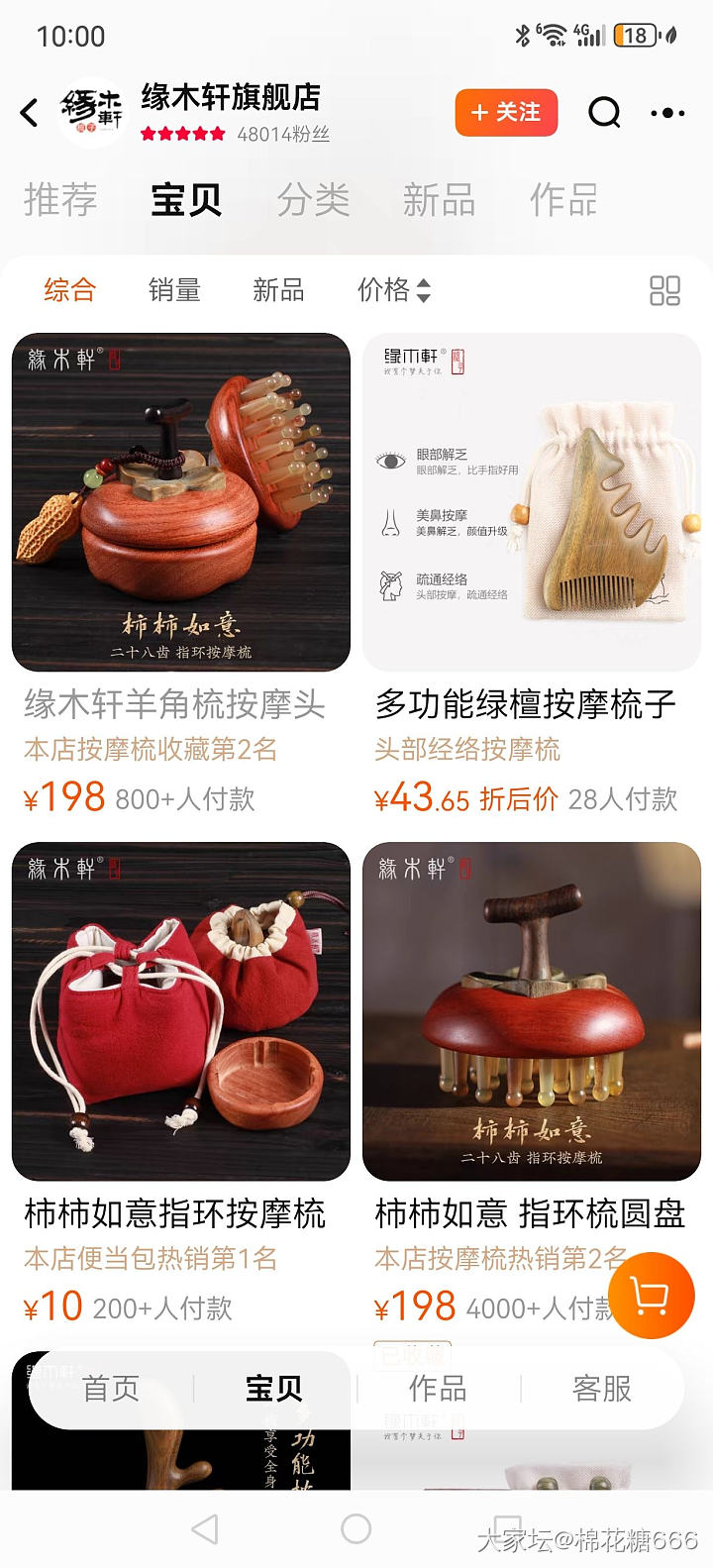Switch to the 推荐 tab
713x1568 pixels.
click(60, 200)
